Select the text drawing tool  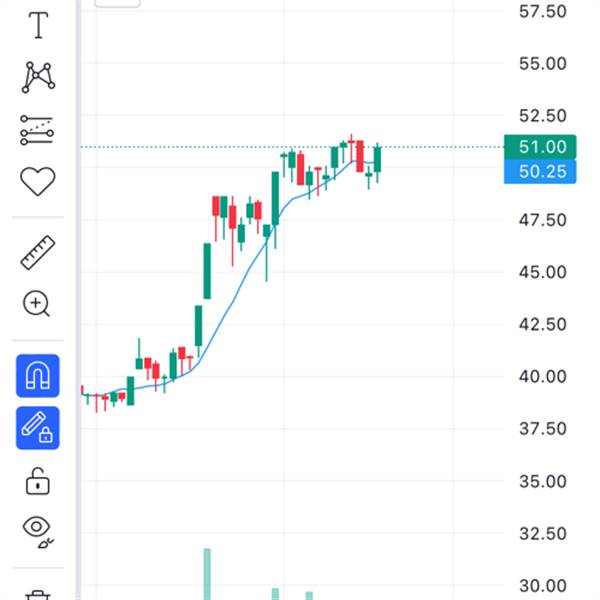38,26
